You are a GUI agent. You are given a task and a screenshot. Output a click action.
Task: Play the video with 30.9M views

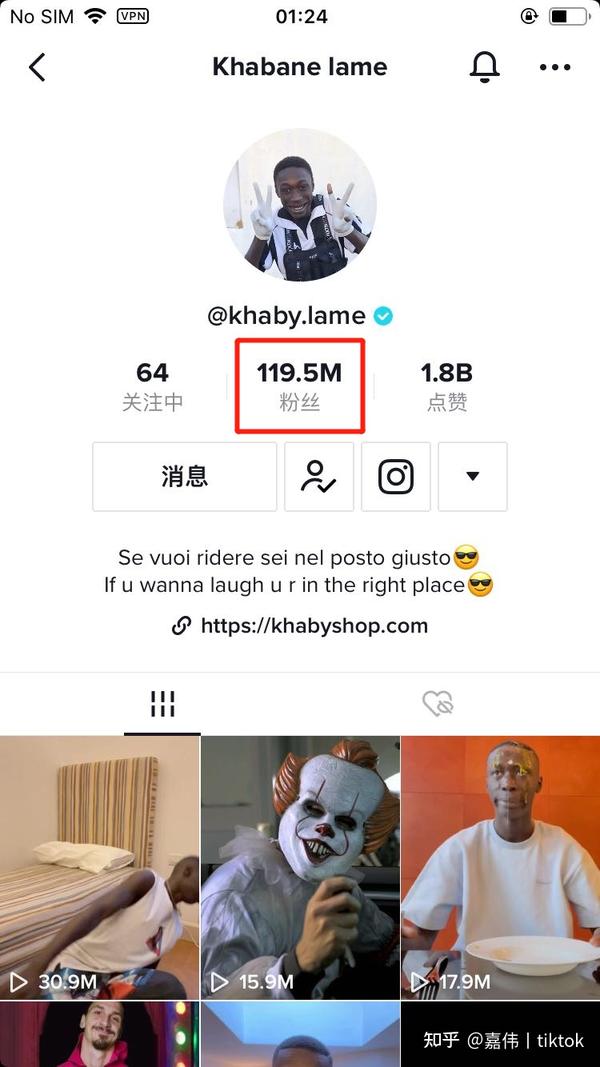pos(99,867)
